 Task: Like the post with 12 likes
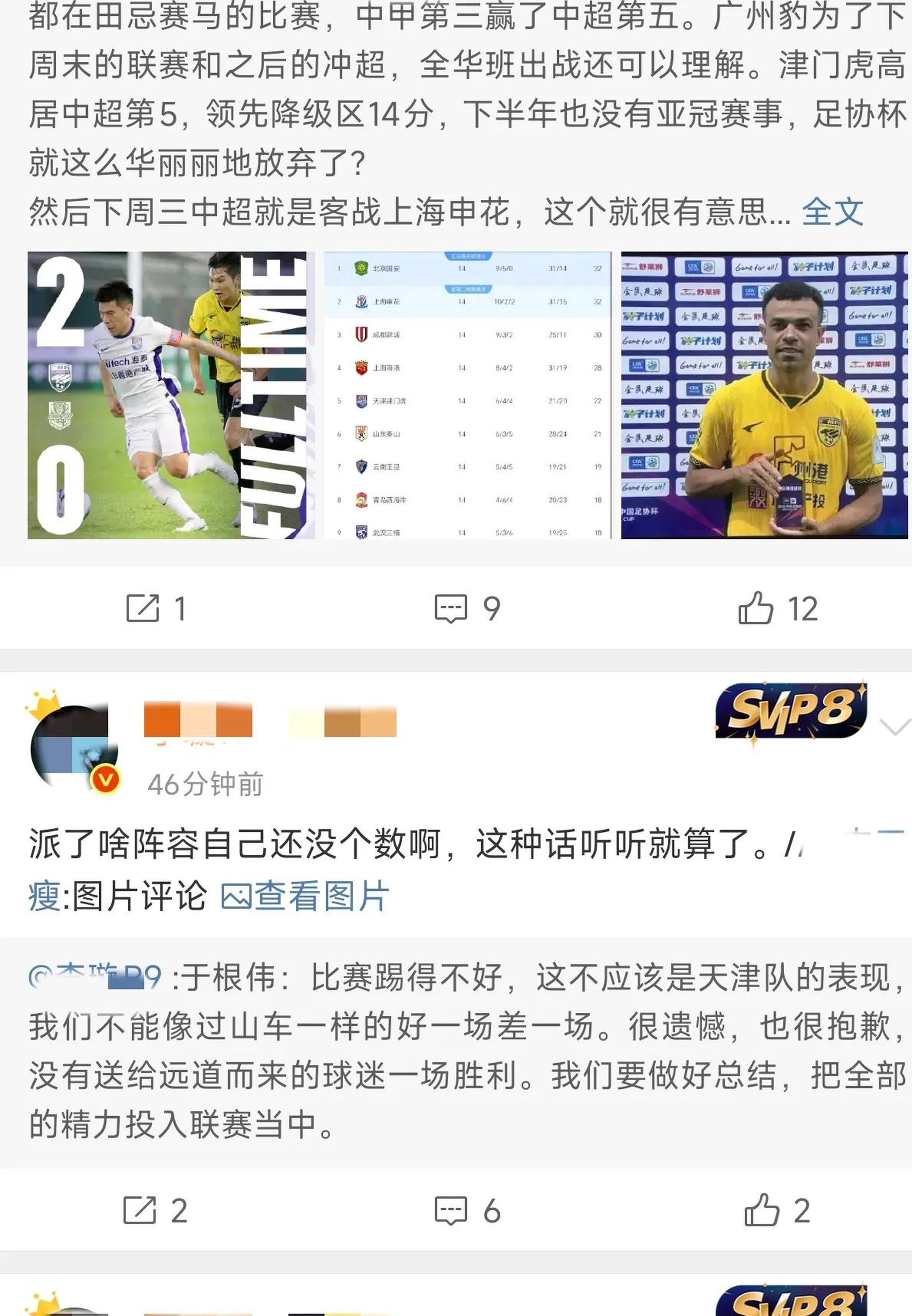tap(778, 608)
